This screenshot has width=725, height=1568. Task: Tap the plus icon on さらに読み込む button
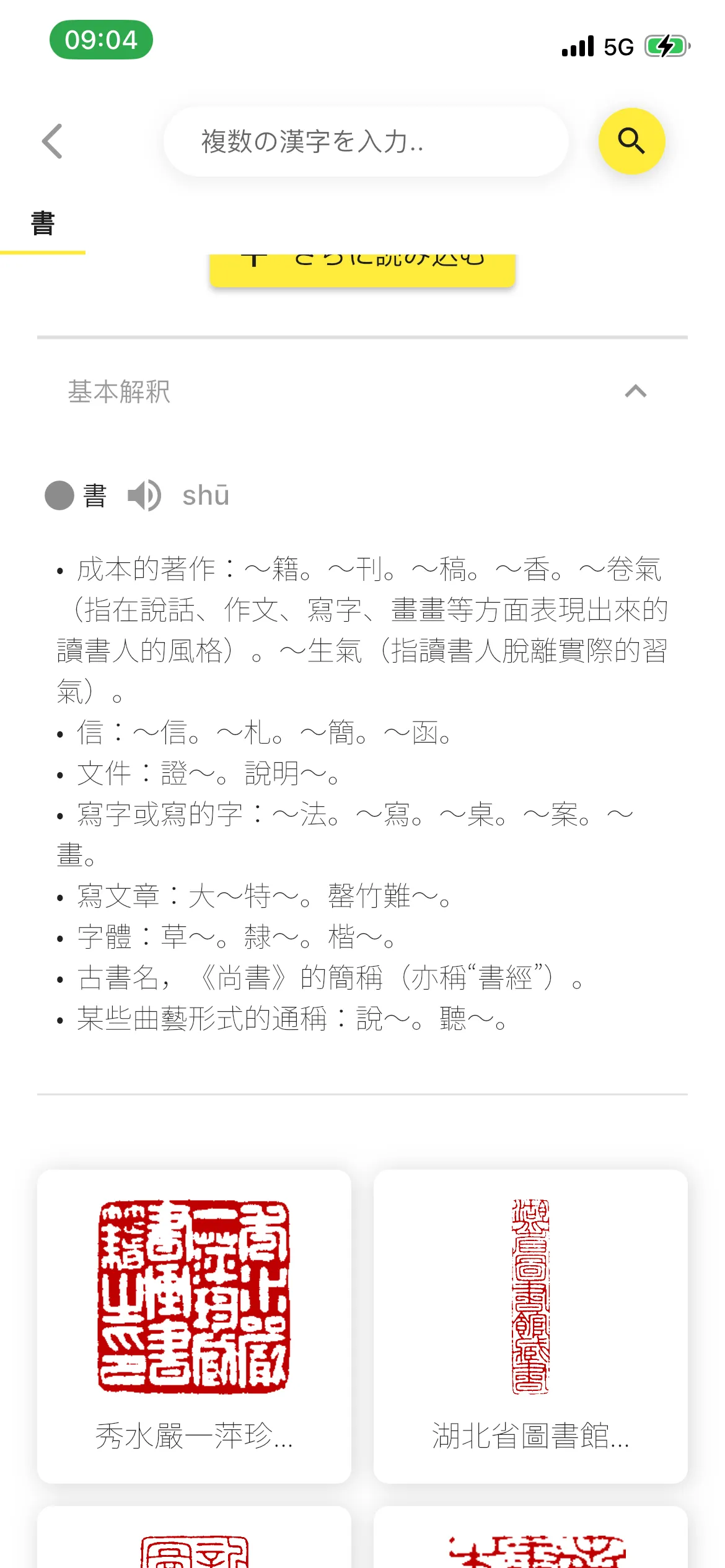click(x=254, y=256)
